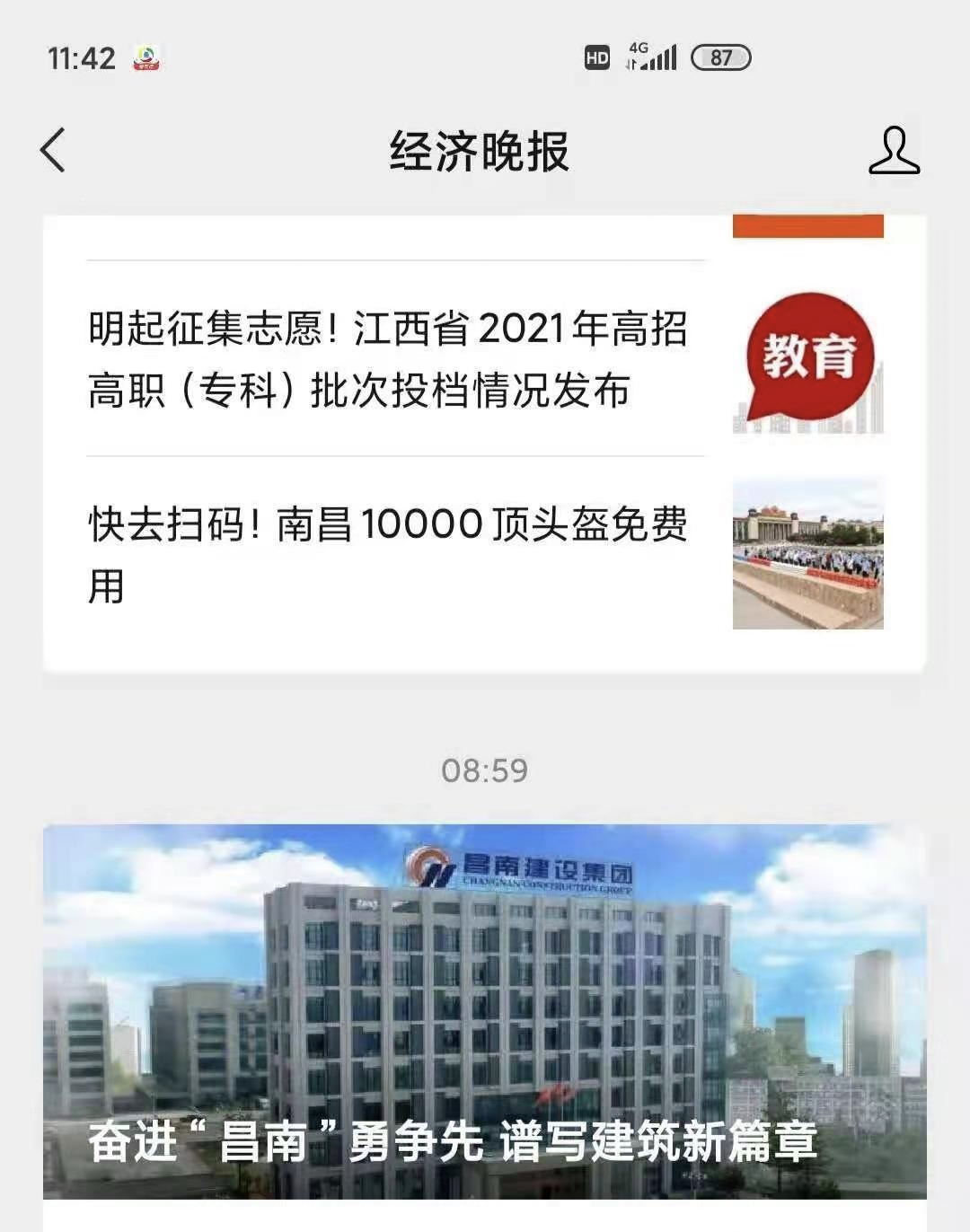Go back from 经济晚报 page
This screenshot has height=1232, width=970.
54,150
